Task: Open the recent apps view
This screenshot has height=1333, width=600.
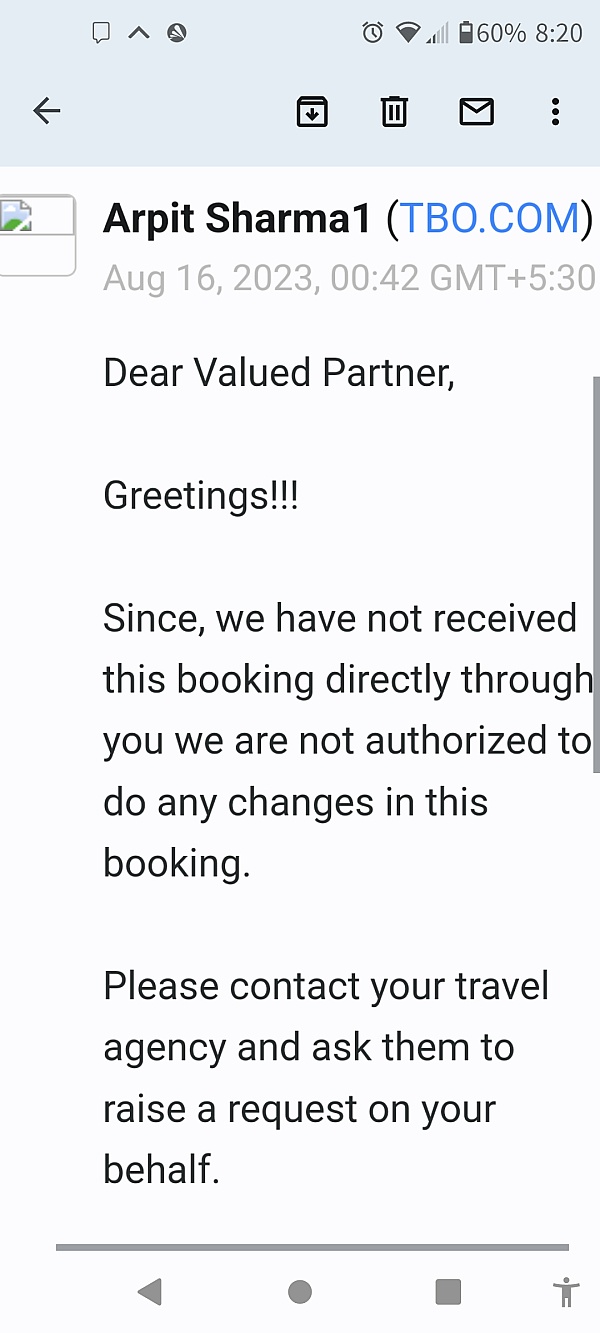Action: (448, 1292)
